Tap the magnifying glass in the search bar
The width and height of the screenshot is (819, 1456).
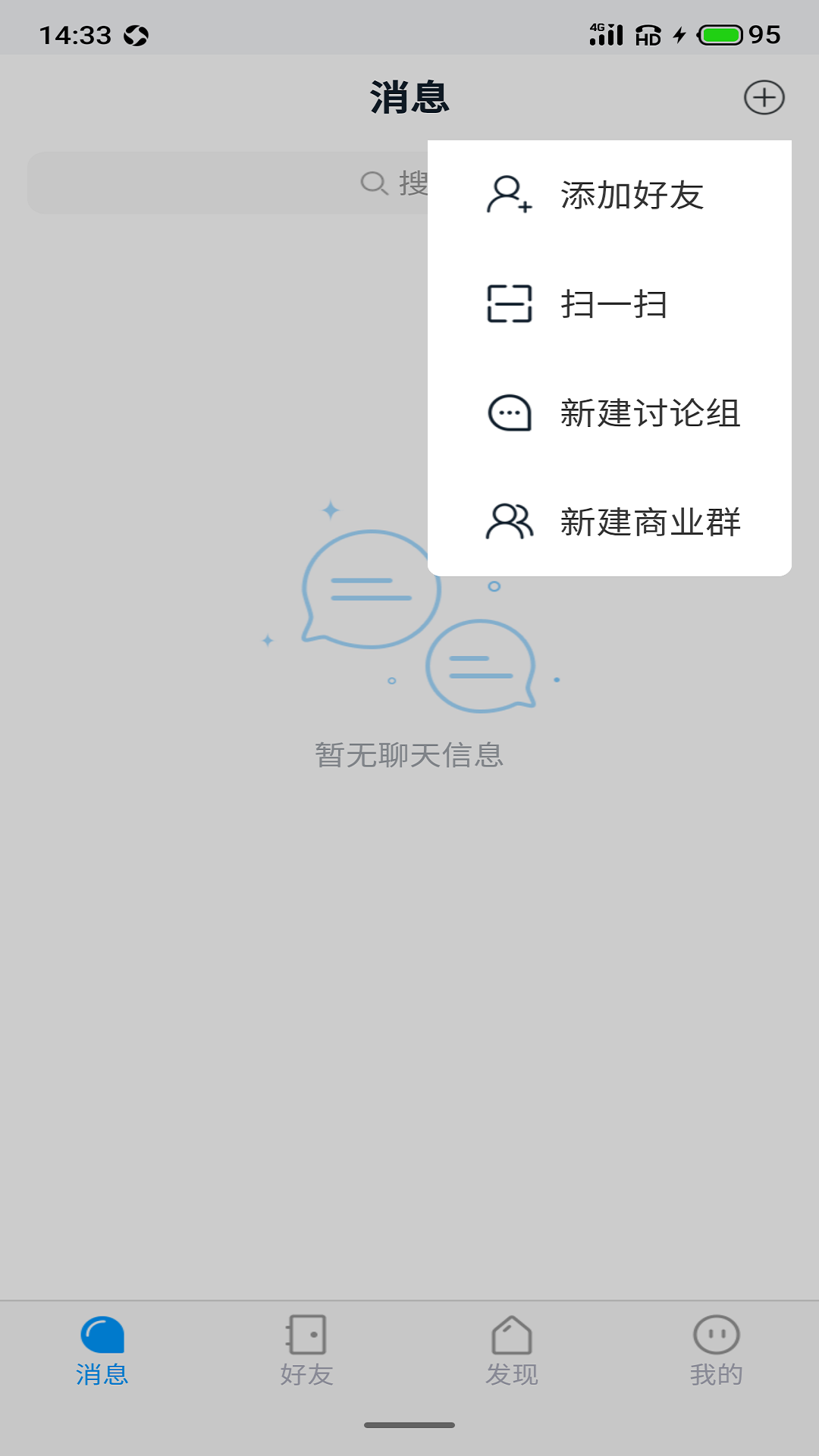tap(372, 183)
